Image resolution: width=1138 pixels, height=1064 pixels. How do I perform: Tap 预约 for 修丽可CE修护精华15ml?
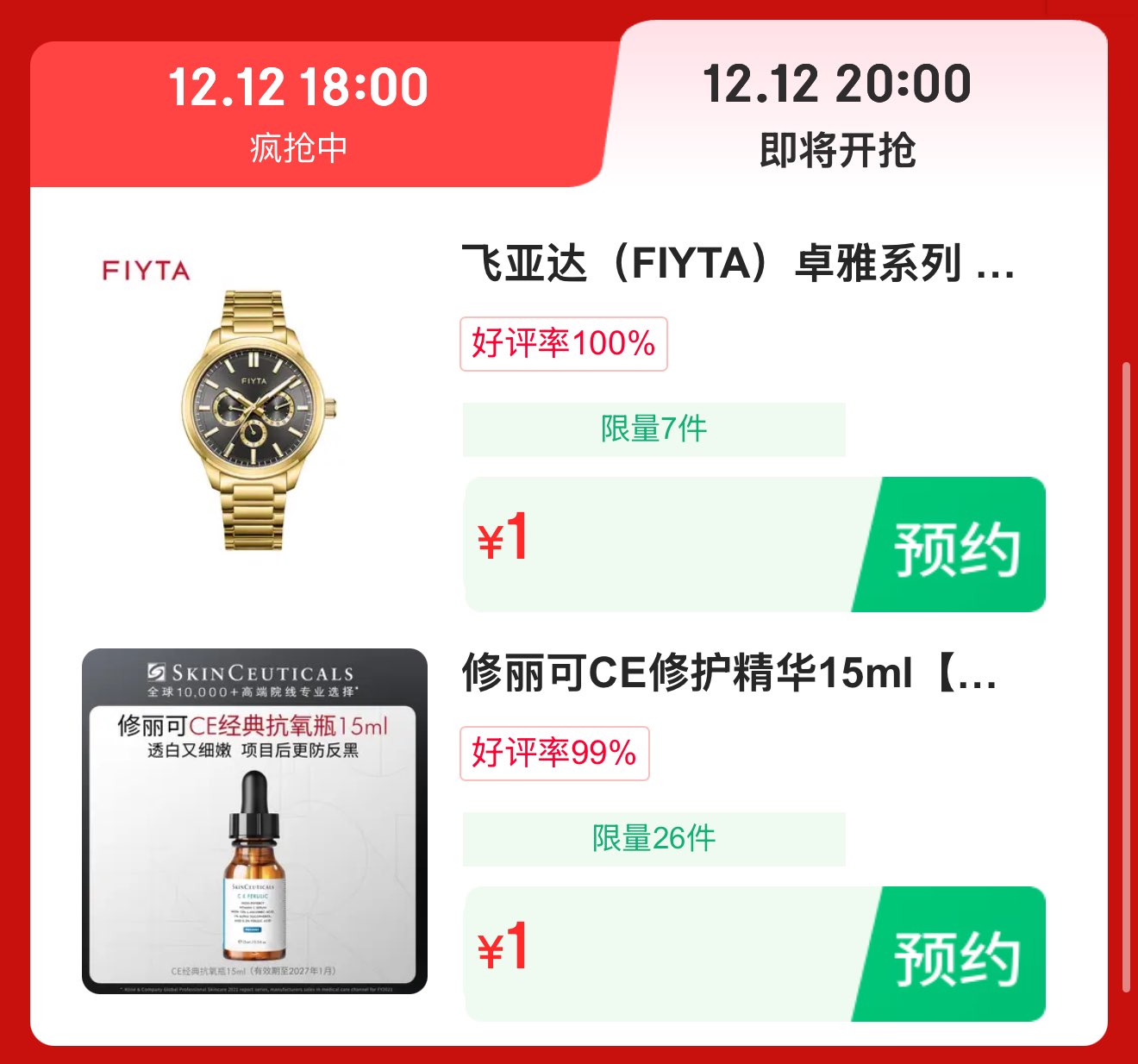point(955,955)
